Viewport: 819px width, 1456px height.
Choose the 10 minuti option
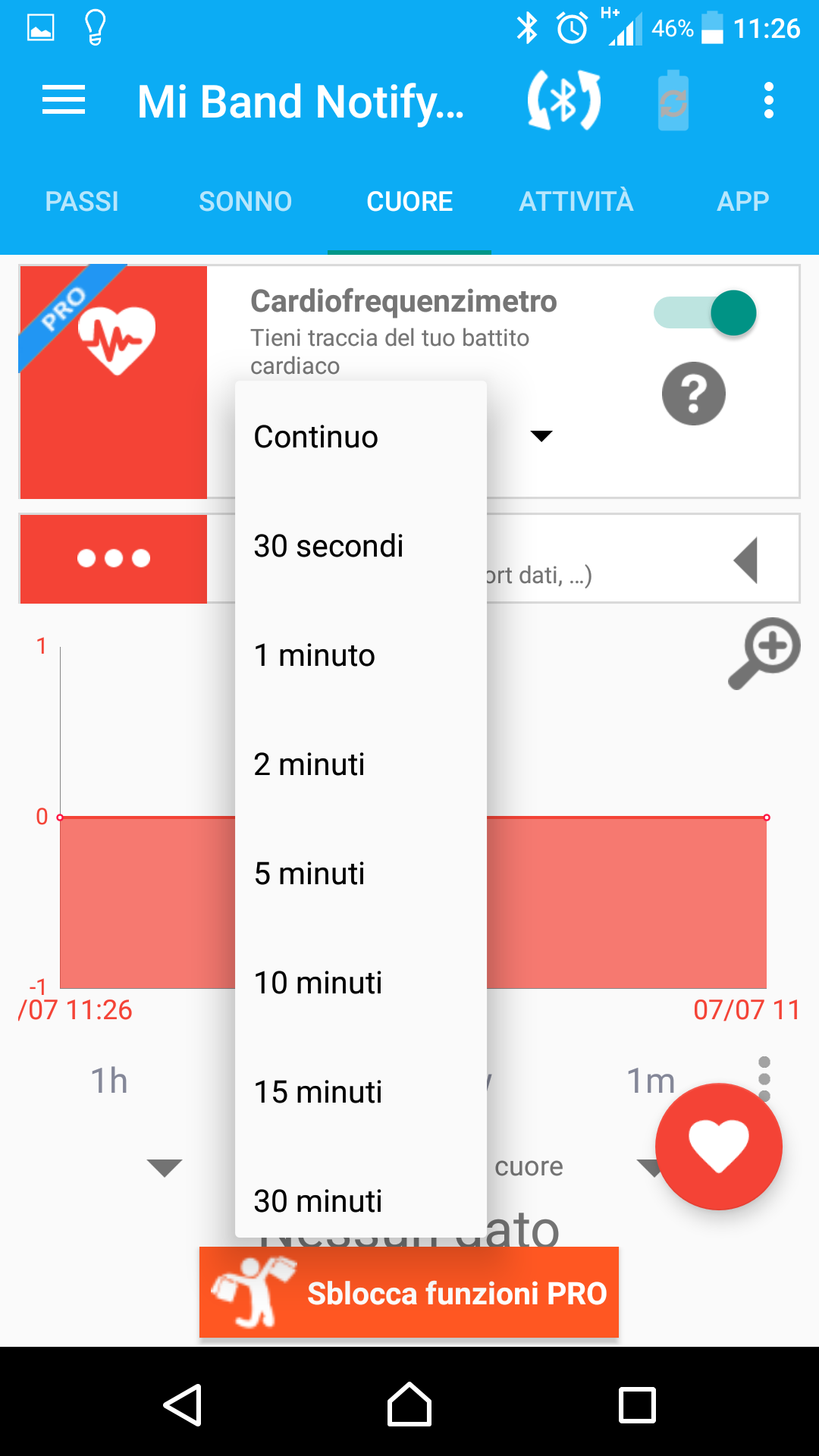(x=361, y=983)
